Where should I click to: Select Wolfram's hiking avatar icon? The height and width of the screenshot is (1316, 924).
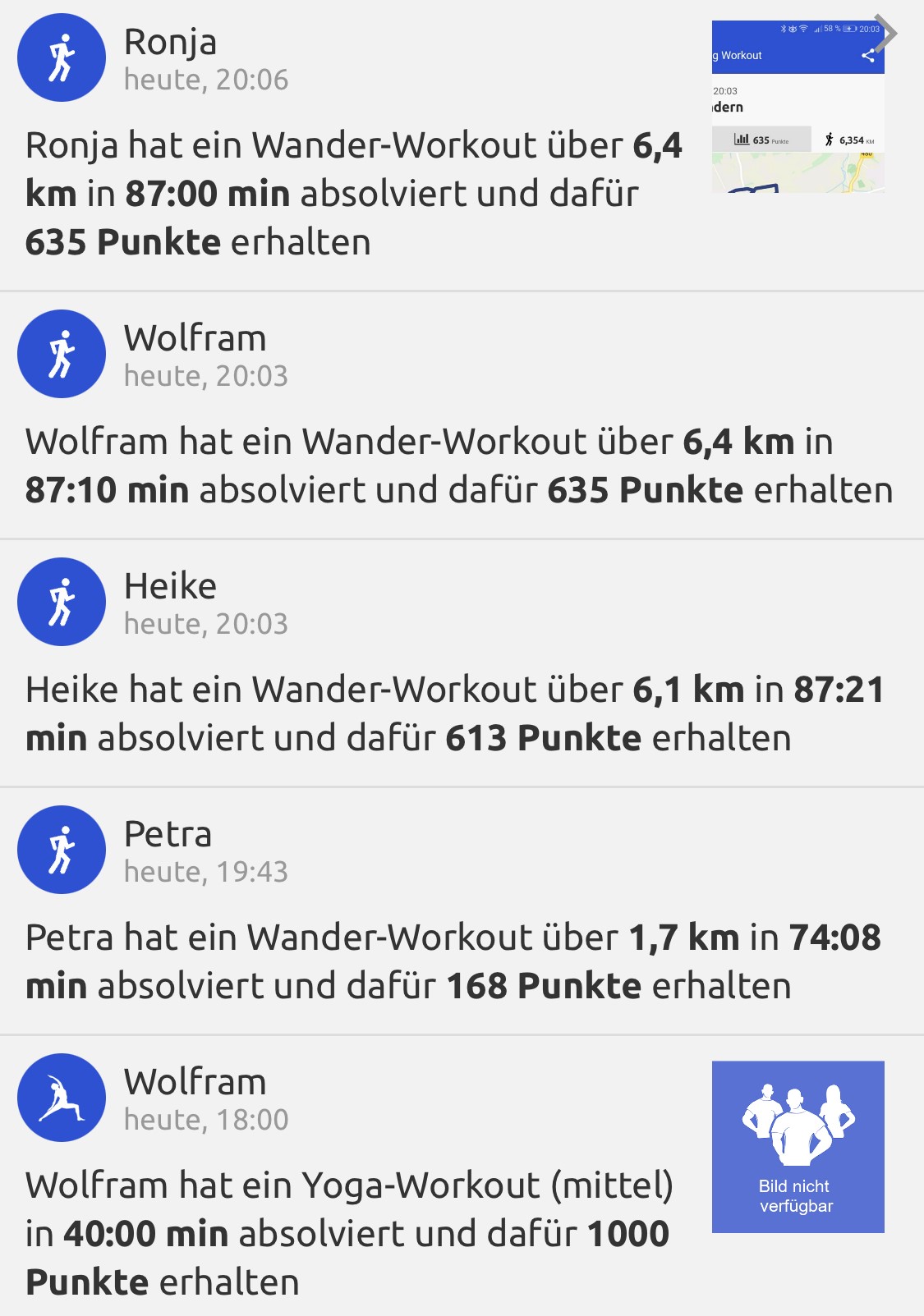(x=61, y=354)
